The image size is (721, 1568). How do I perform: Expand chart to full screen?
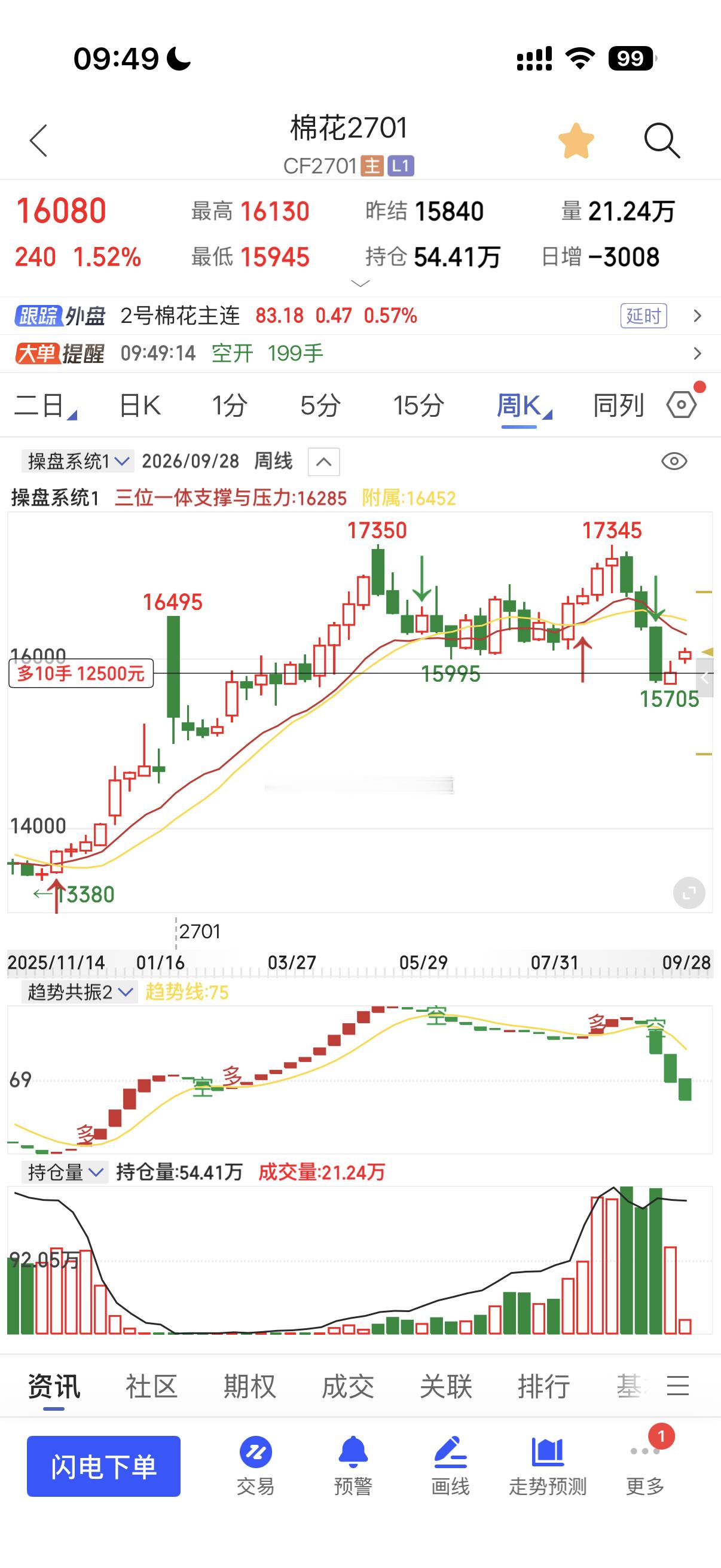click(689, 893)
